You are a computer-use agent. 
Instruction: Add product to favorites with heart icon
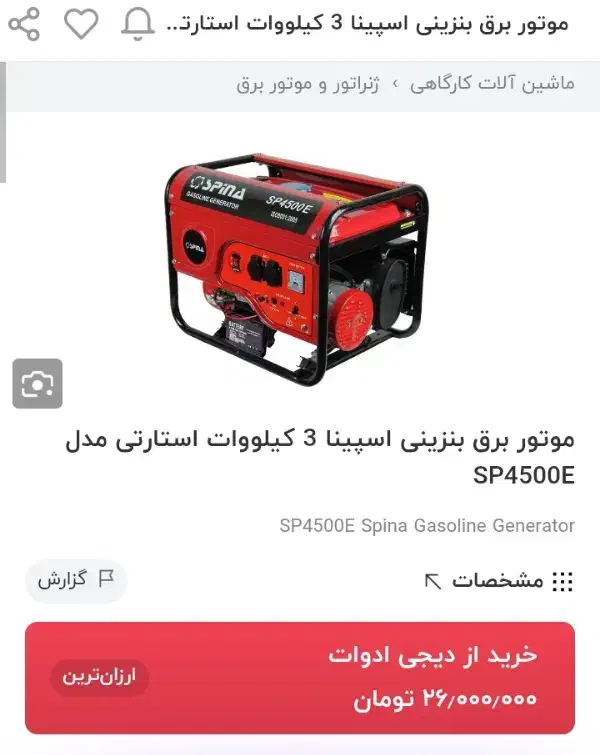[x=81, y=23]
